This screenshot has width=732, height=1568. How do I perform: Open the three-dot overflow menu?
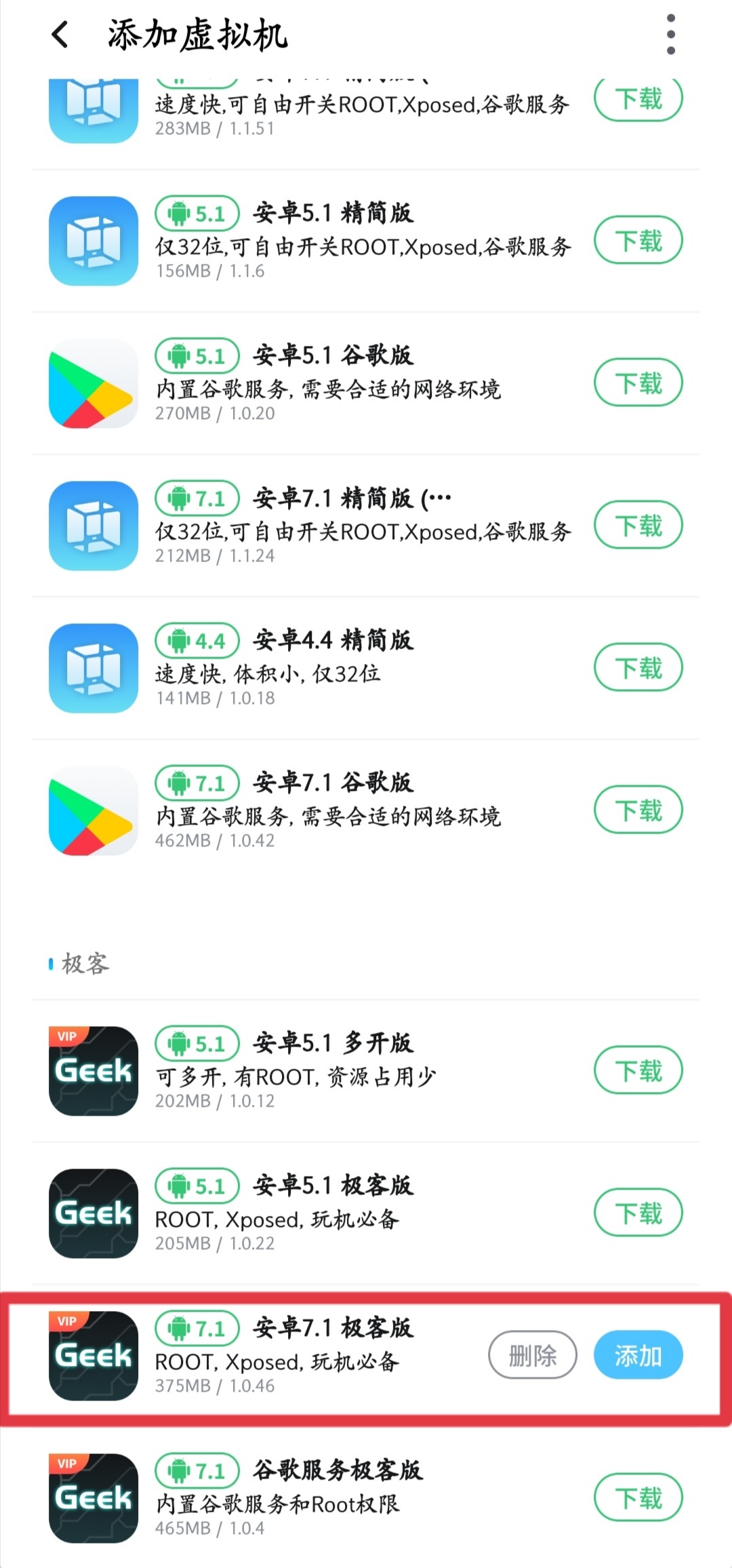pyautogui.click(x=670, y=34)
